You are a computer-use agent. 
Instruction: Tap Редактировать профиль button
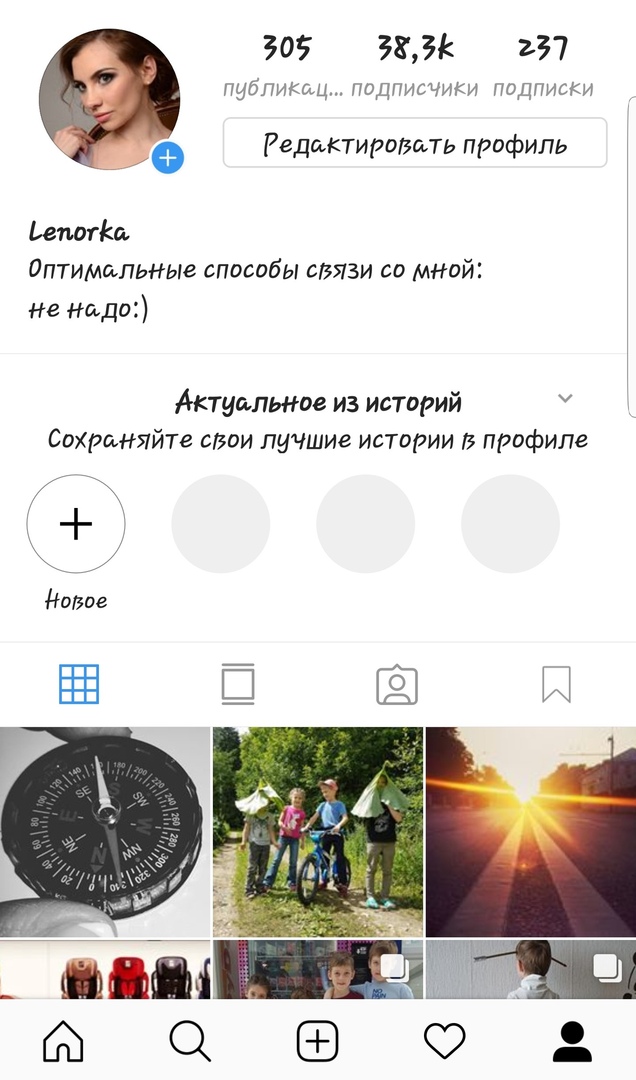click(414, 143)
